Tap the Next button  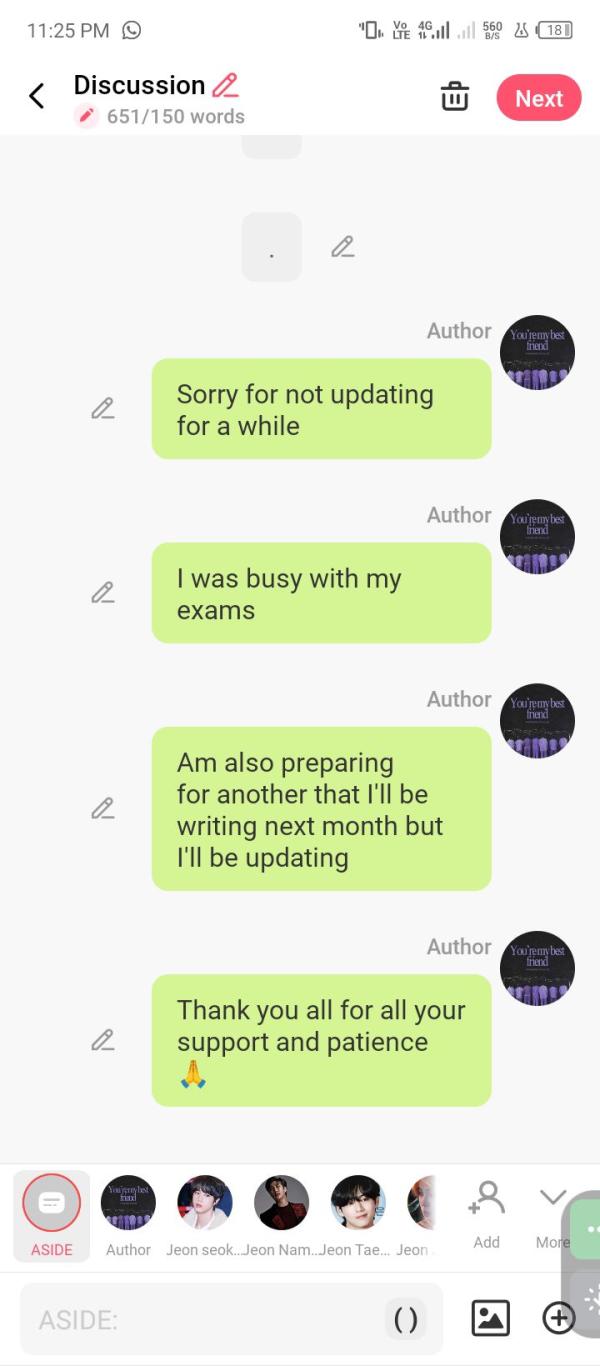tap(539, 98)
